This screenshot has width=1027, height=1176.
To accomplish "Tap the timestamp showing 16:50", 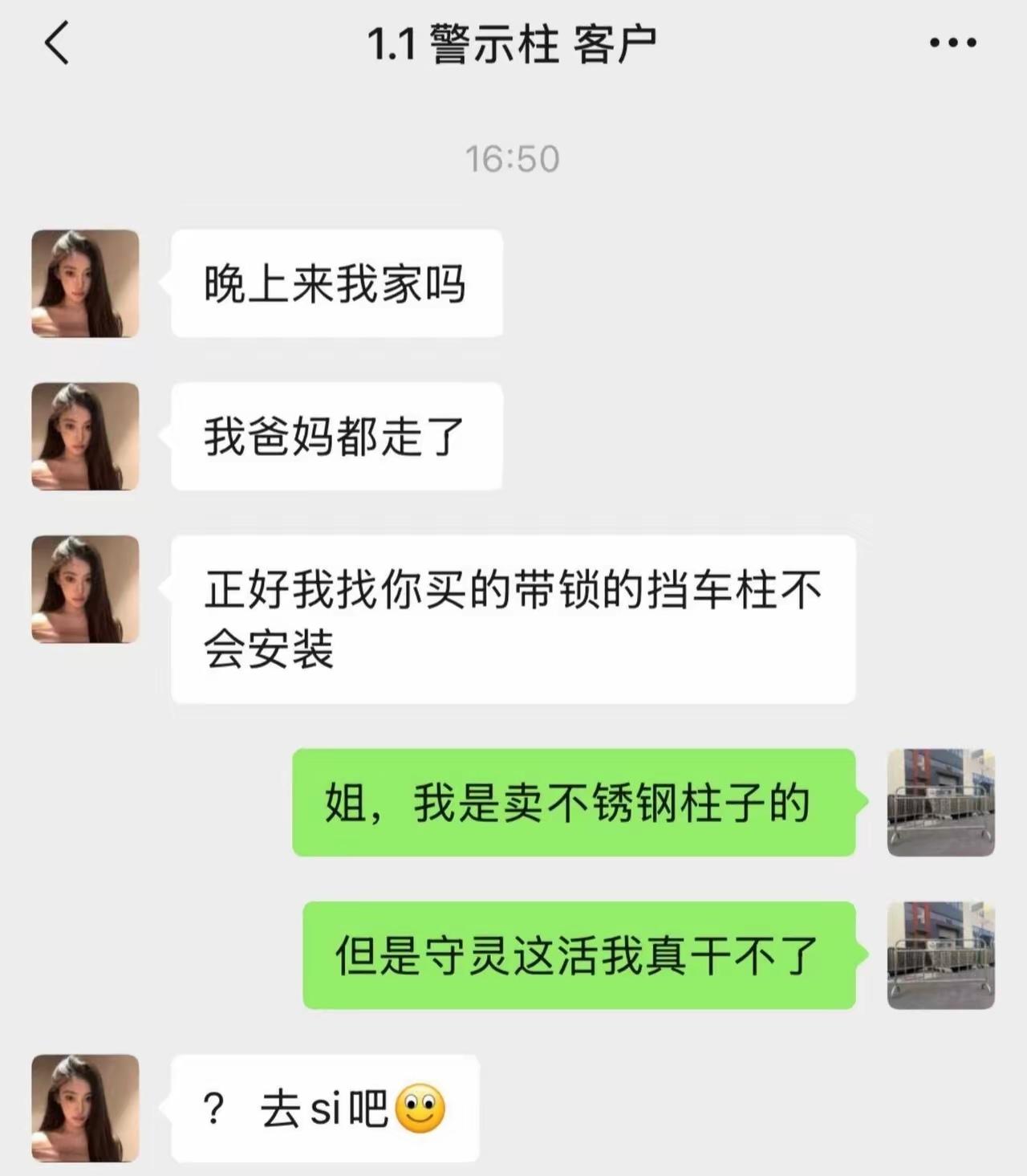I will point(513,161).
